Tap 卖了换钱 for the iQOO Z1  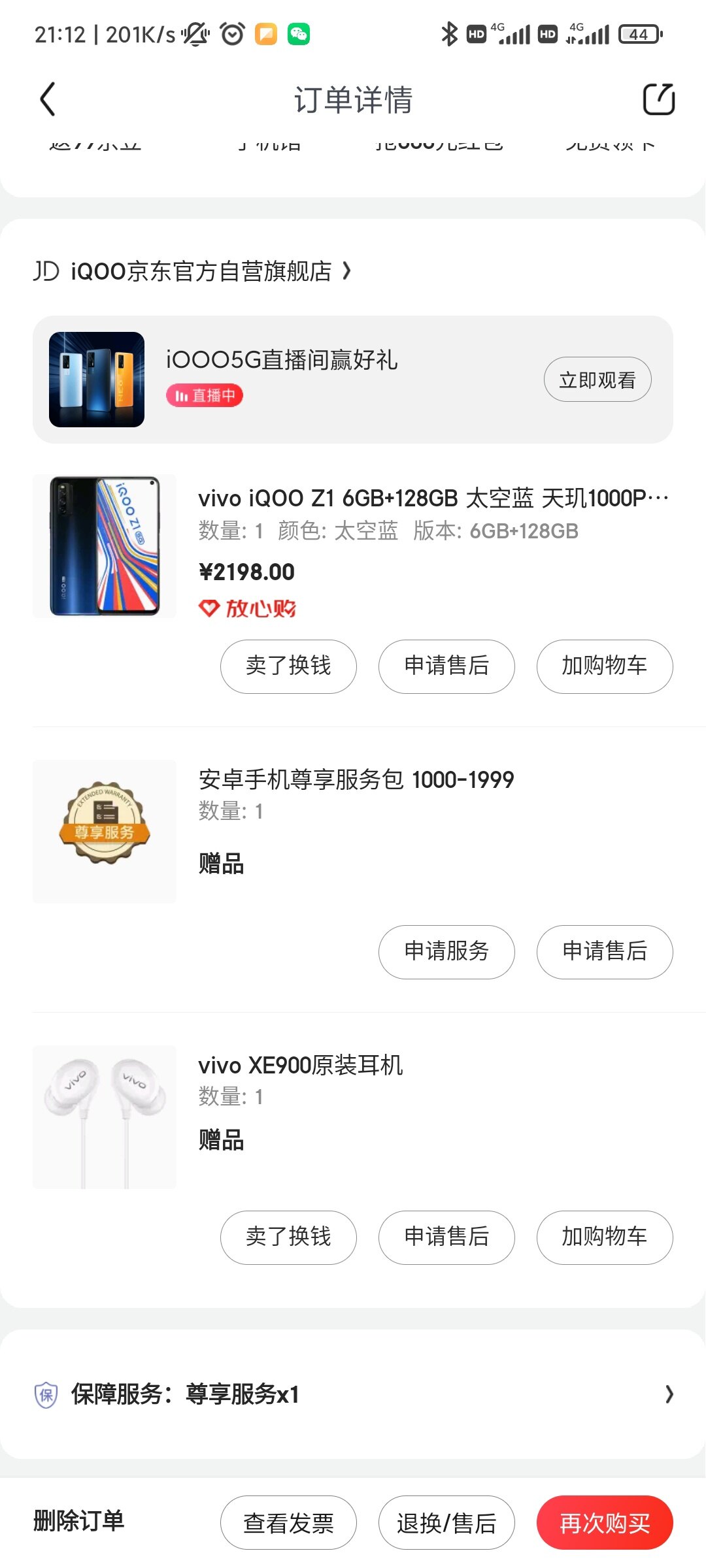coord(288,666)
